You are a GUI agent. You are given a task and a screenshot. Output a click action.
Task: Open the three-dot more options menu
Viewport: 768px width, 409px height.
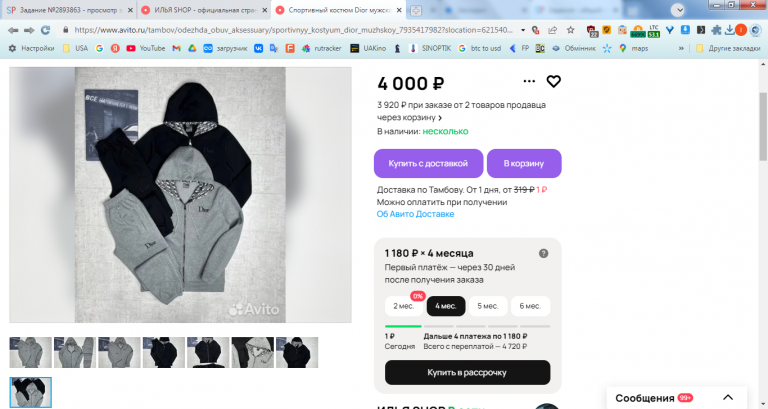[x=529, y=82]
